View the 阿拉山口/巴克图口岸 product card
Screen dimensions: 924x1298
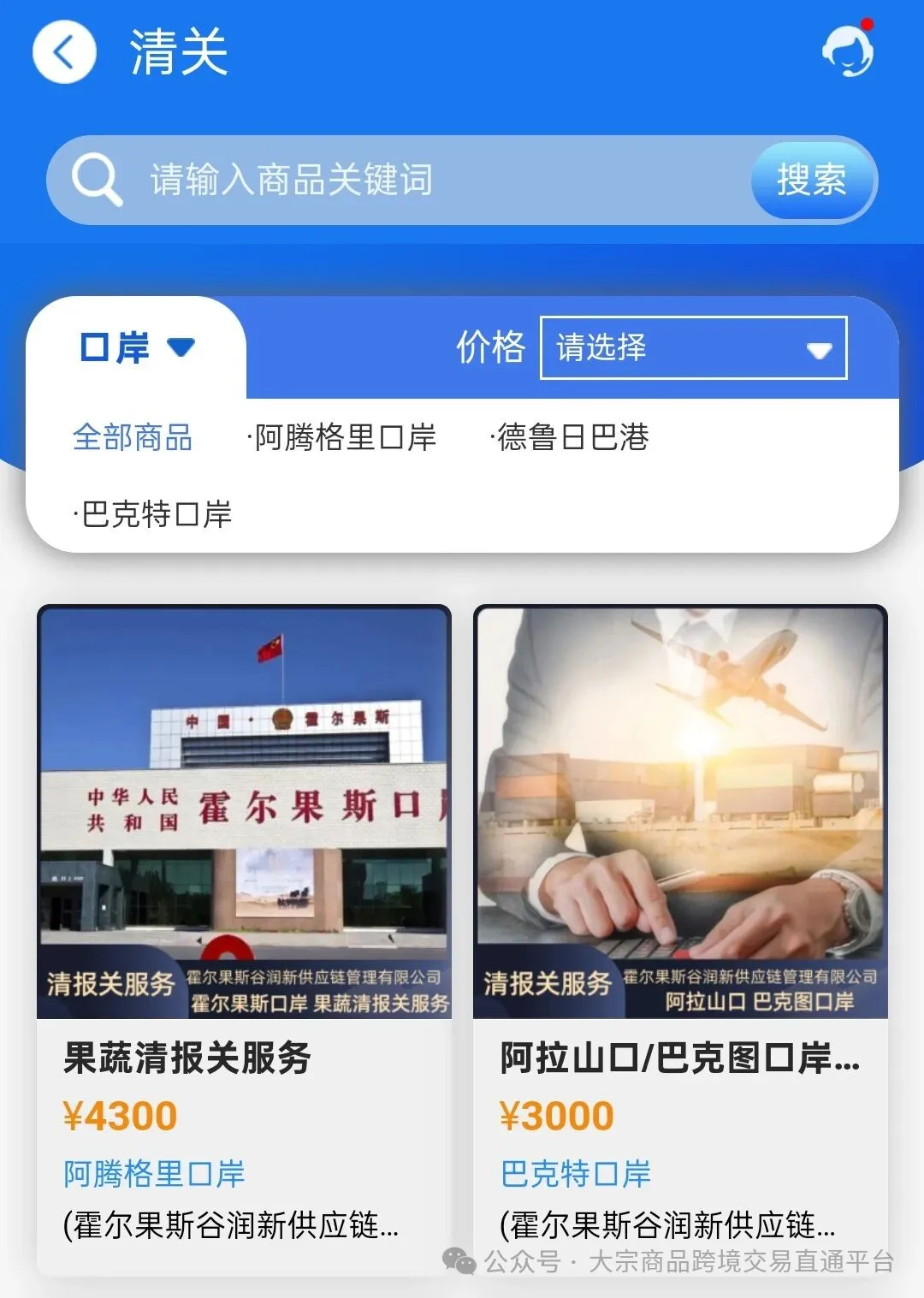pyautogui.click(x=680, y=939)
